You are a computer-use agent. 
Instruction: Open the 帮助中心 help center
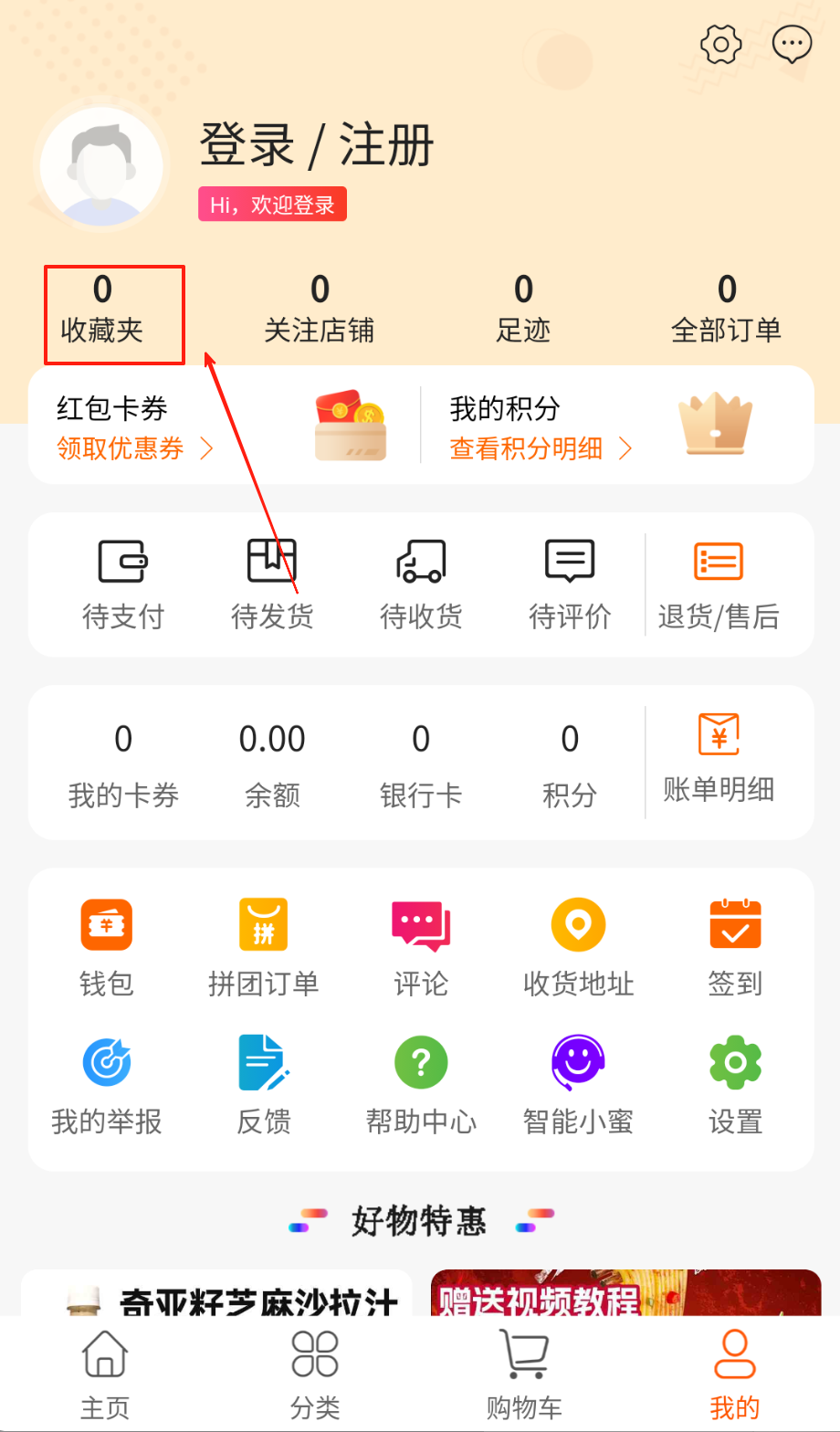[421, 1084]
